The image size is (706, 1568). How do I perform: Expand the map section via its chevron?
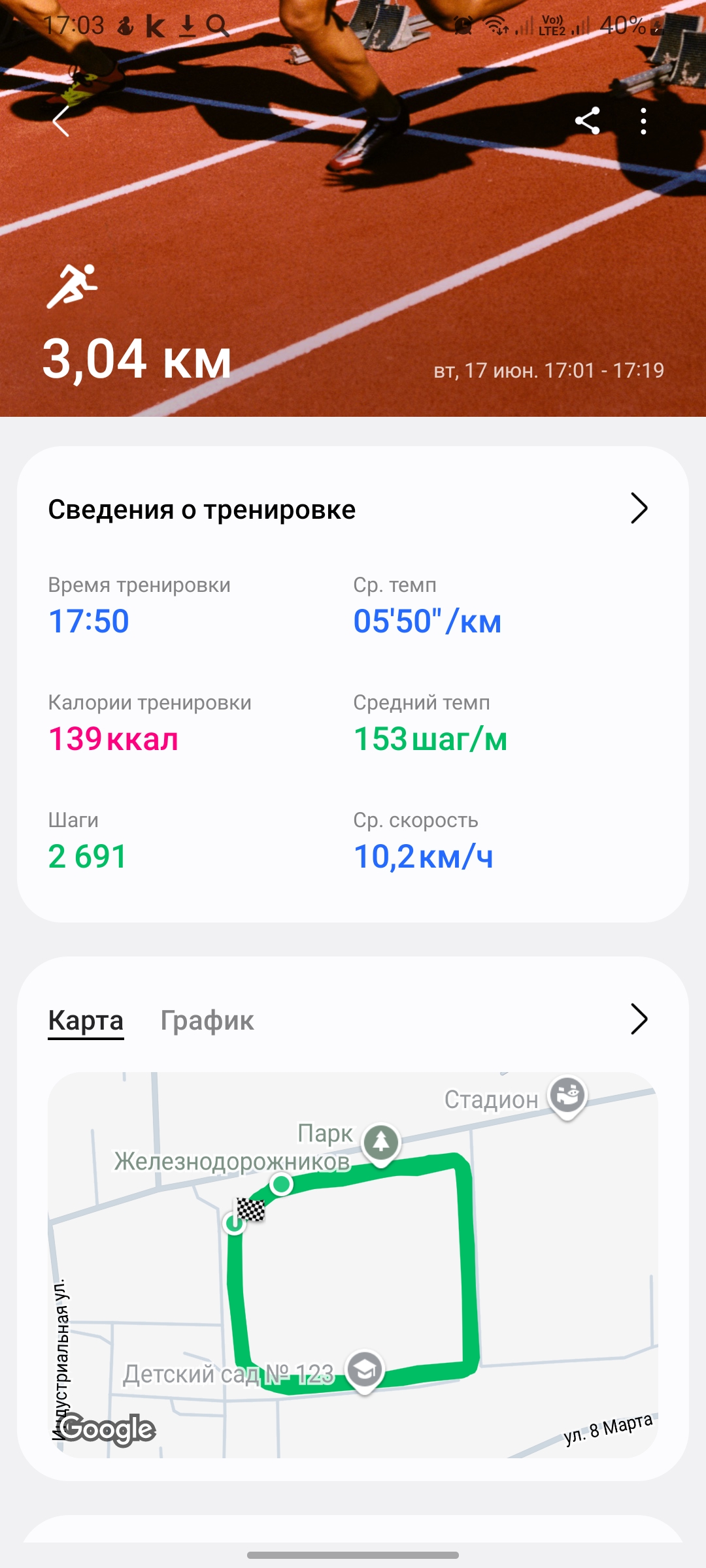(639, 1019)
